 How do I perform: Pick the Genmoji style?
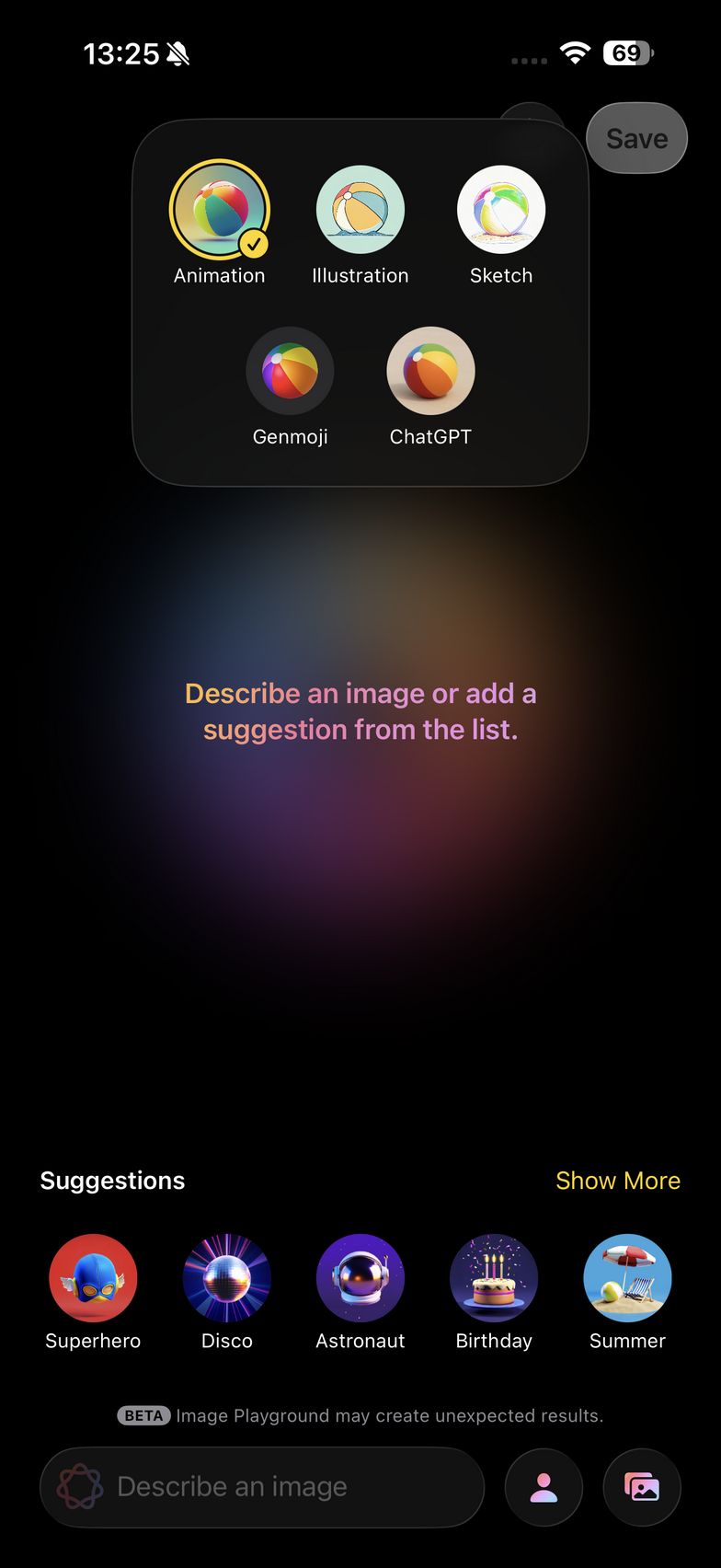coord(290,372)
